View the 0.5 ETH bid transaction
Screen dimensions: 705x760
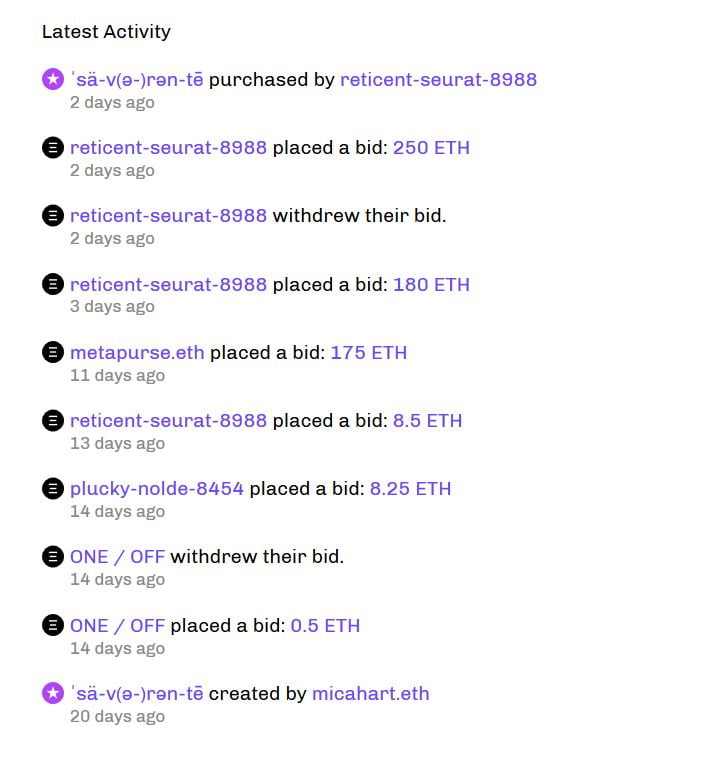click(325, 626)
